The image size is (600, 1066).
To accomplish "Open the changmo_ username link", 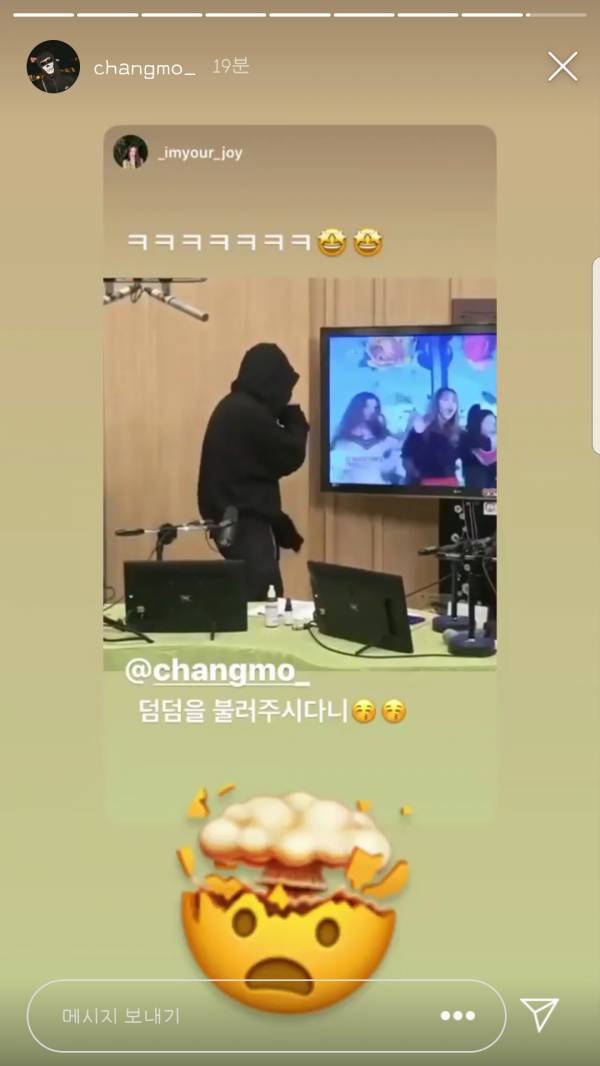I will 144,68.
